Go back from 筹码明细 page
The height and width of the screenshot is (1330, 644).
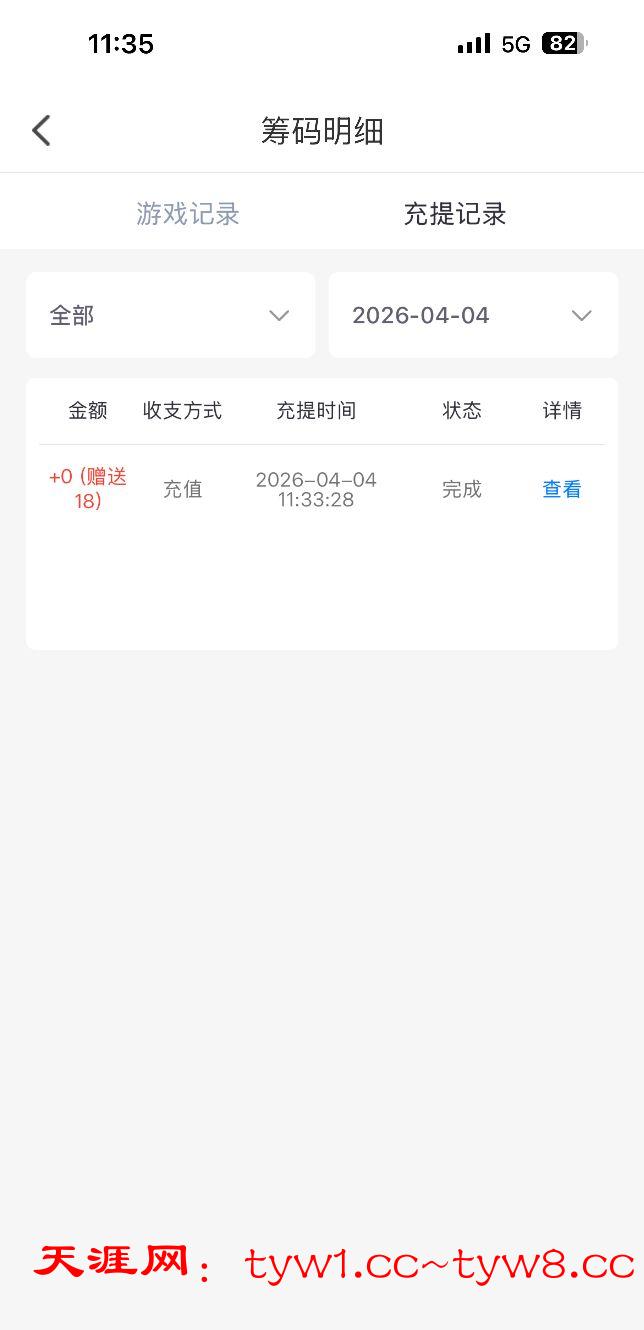pos(41,131)
